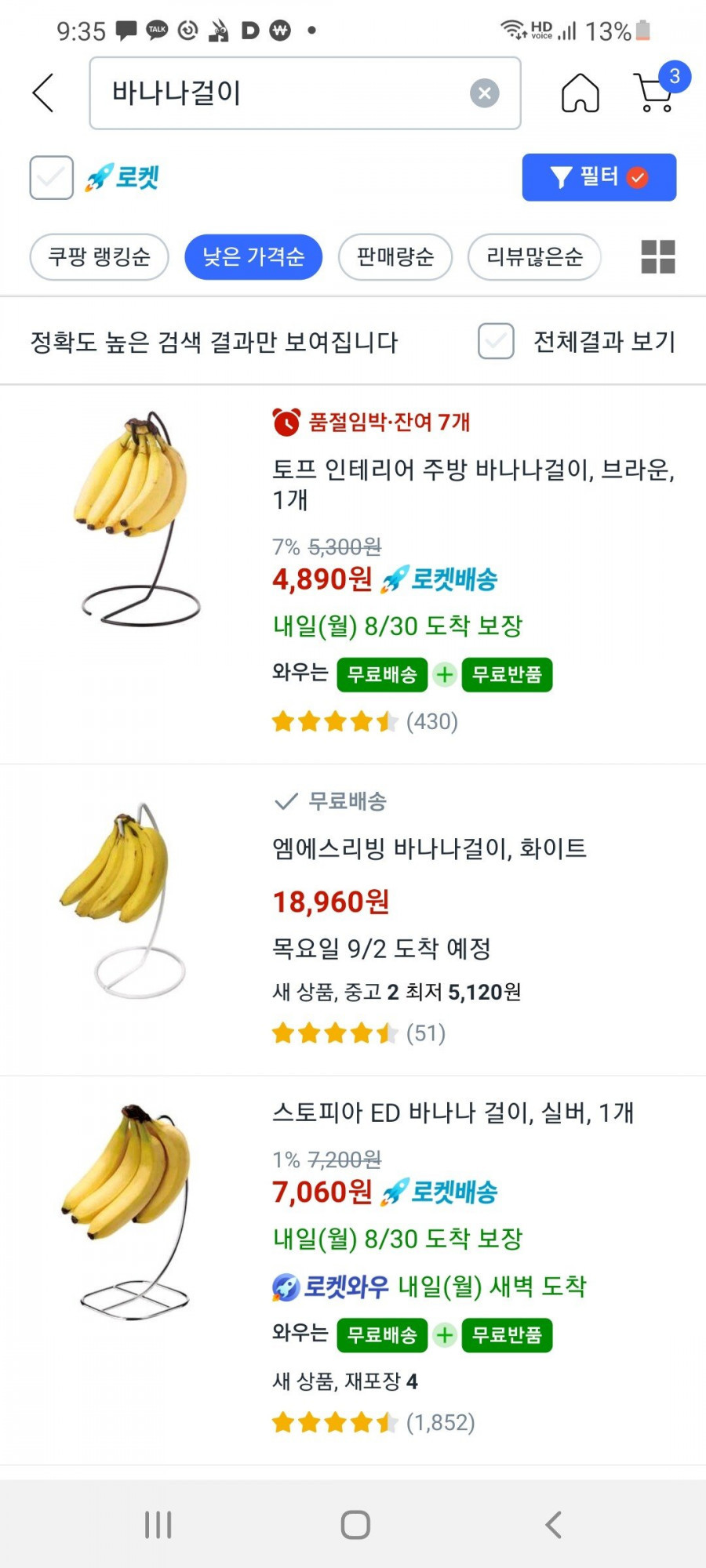
Task: Tap the system home button
Action: point(355,1525)
